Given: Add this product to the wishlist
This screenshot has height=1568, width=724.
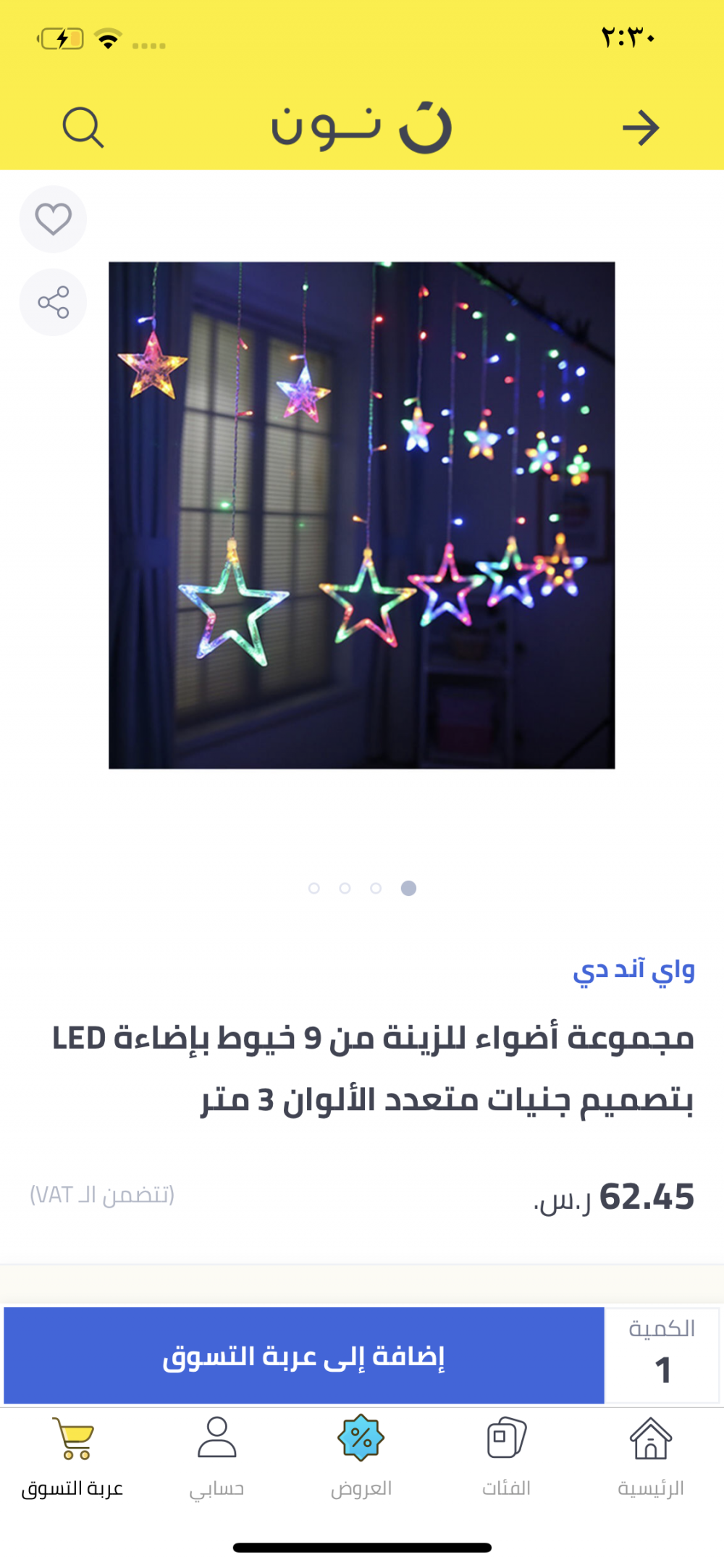Looking at the screenshot, I should pyautogui.click(x=53, y=219).
